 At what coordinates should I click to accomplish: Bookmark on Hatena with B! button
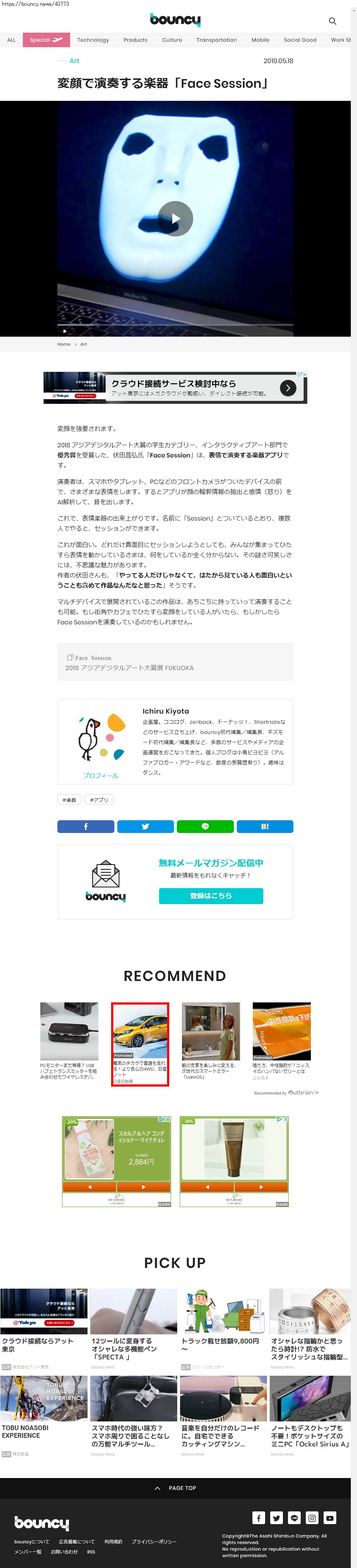tap(264, 826)
